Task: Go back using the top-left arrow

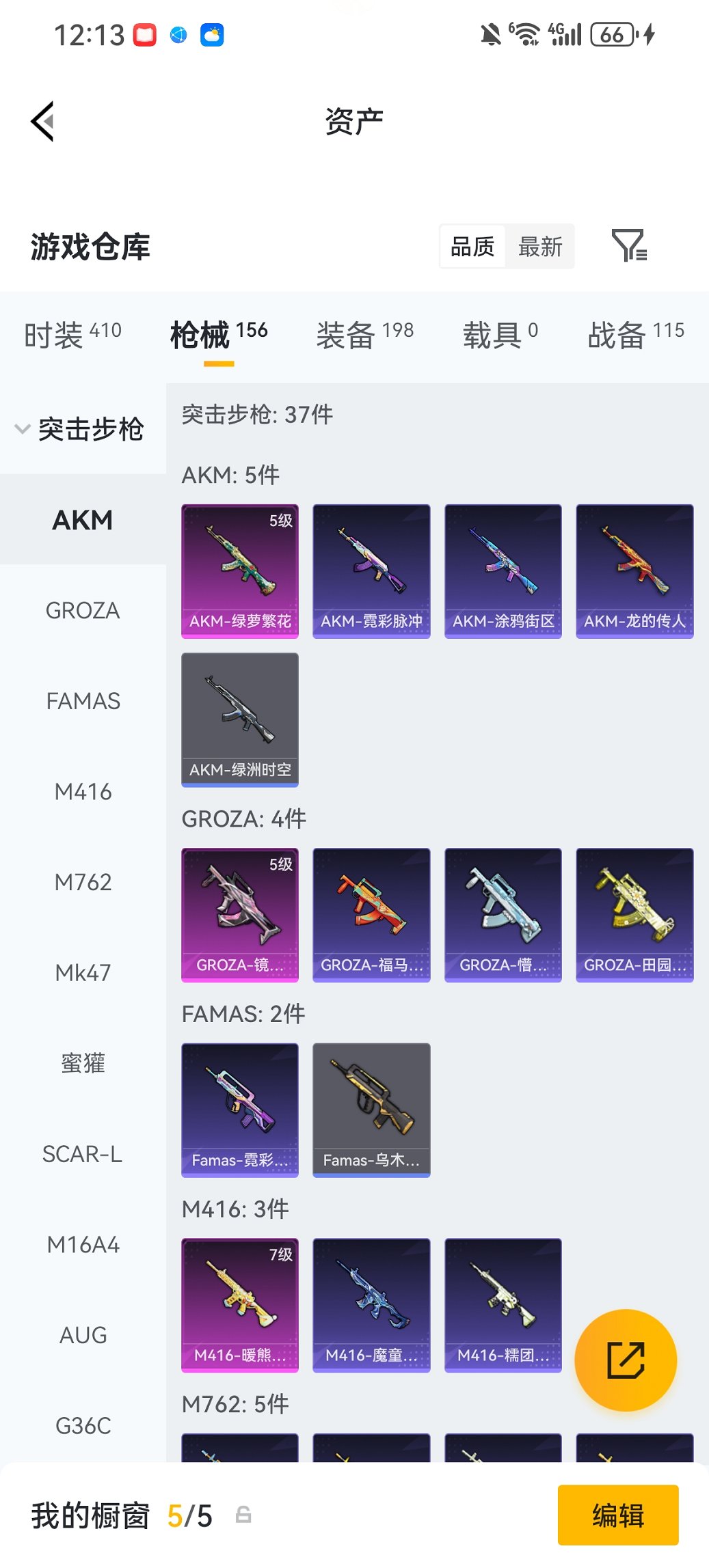Action: click(x=42, y=122)
